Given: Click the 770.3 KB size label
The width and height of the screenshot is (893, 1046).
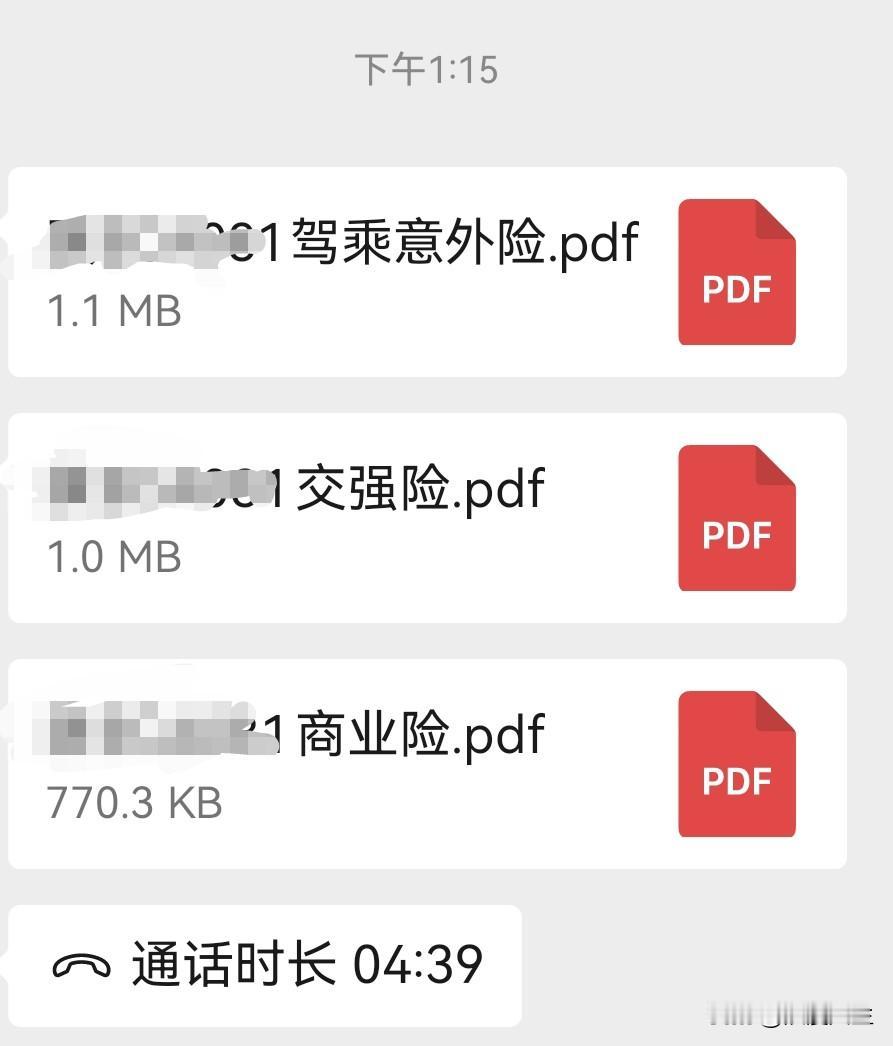Looking at the screenshot, I should pyautogui.click(x=135, y=801).
